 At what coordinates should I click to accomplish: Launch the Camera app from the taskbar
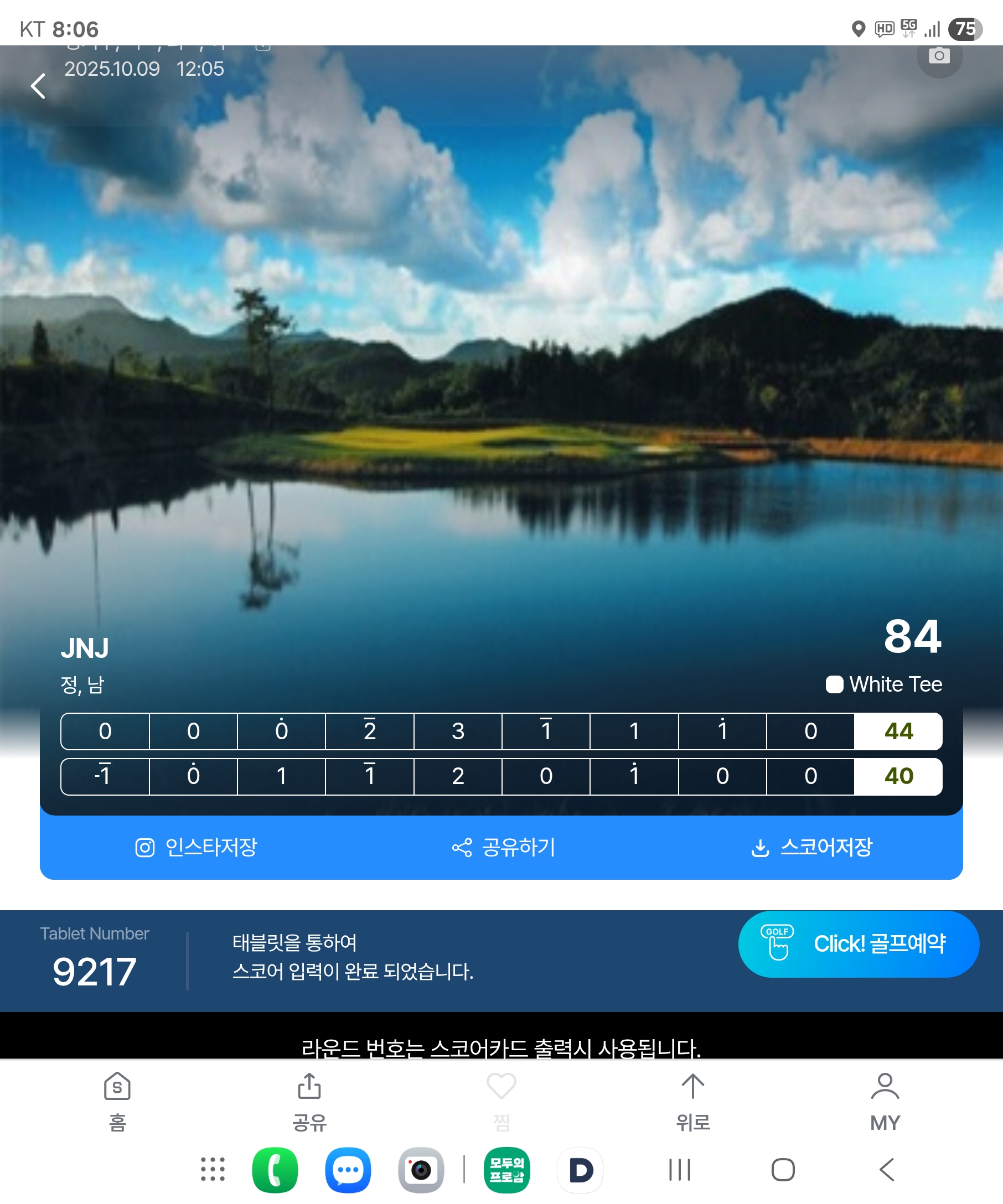click(421, 1170)
